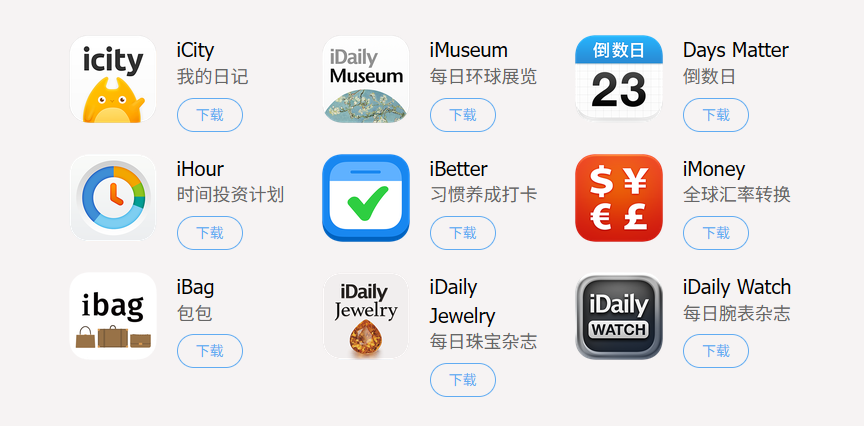Screen dimensions: 864x426
Task: Download the iBag 包包 app
Action: pyautogui.click(x=210, y=351)
